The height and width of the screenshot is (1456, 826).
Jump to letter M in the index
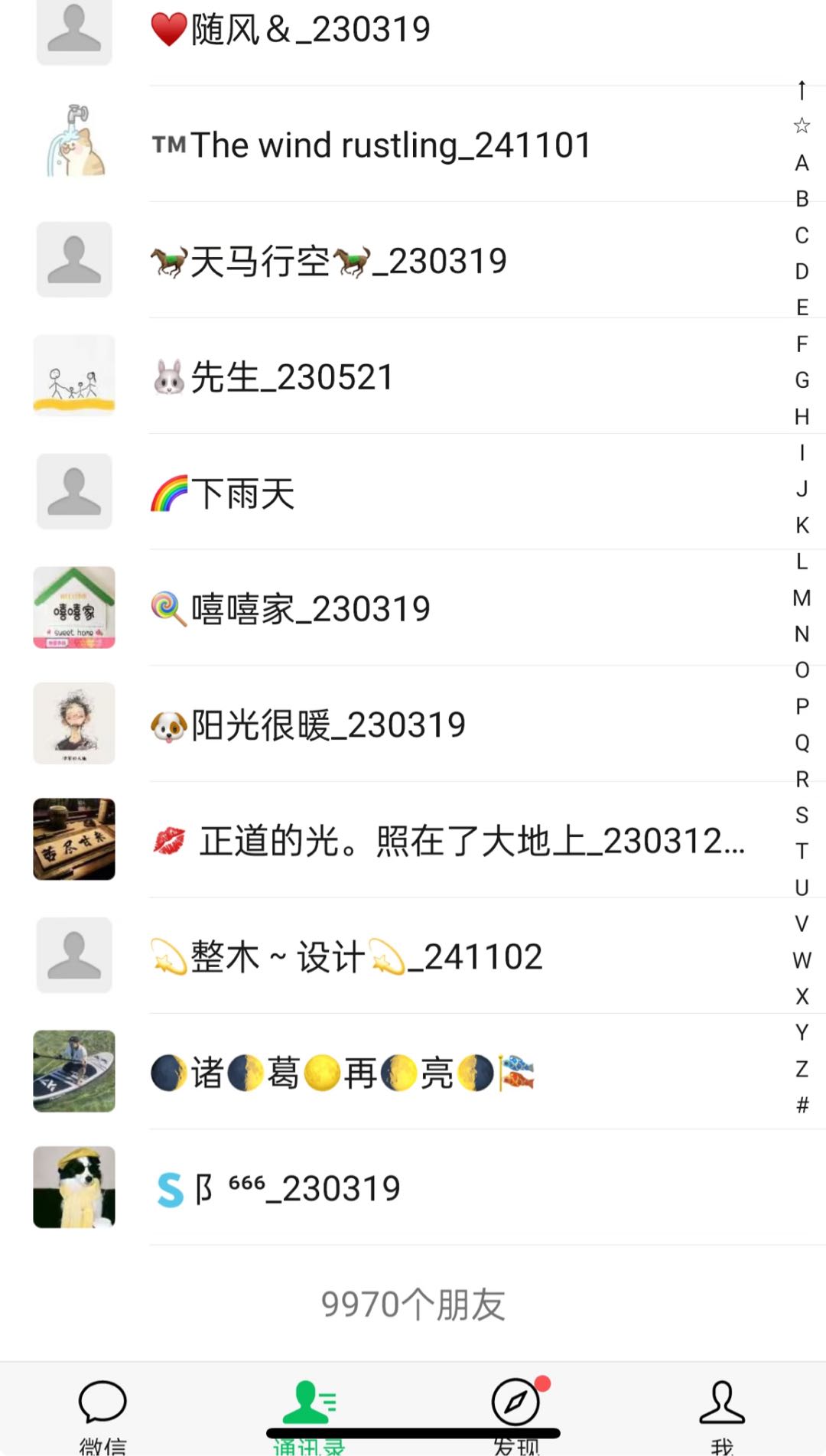(x=801, y=598)
